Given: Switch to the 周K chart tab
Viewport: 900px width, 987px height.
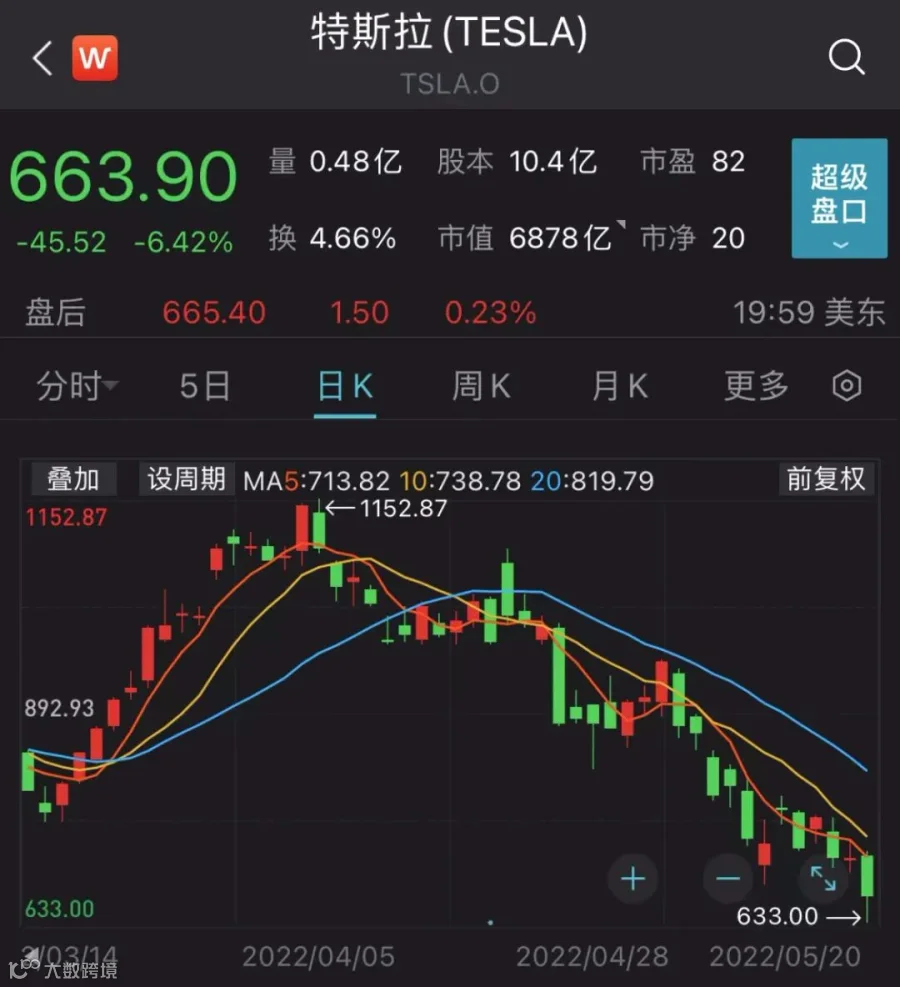Looking at the screenshot, I should [x=481, y=386].
